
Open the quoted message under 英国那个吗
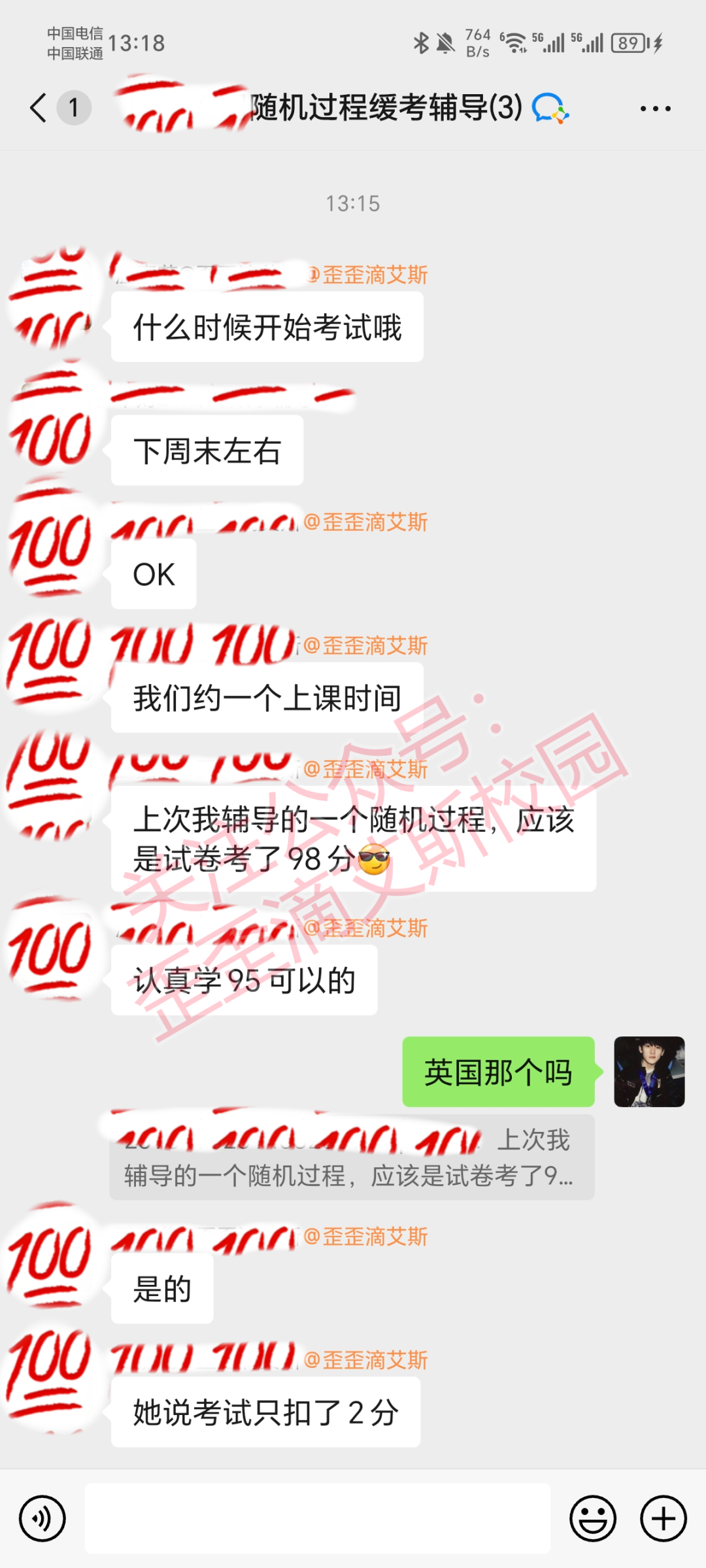pyautogui.click(x=352, y=1157)
